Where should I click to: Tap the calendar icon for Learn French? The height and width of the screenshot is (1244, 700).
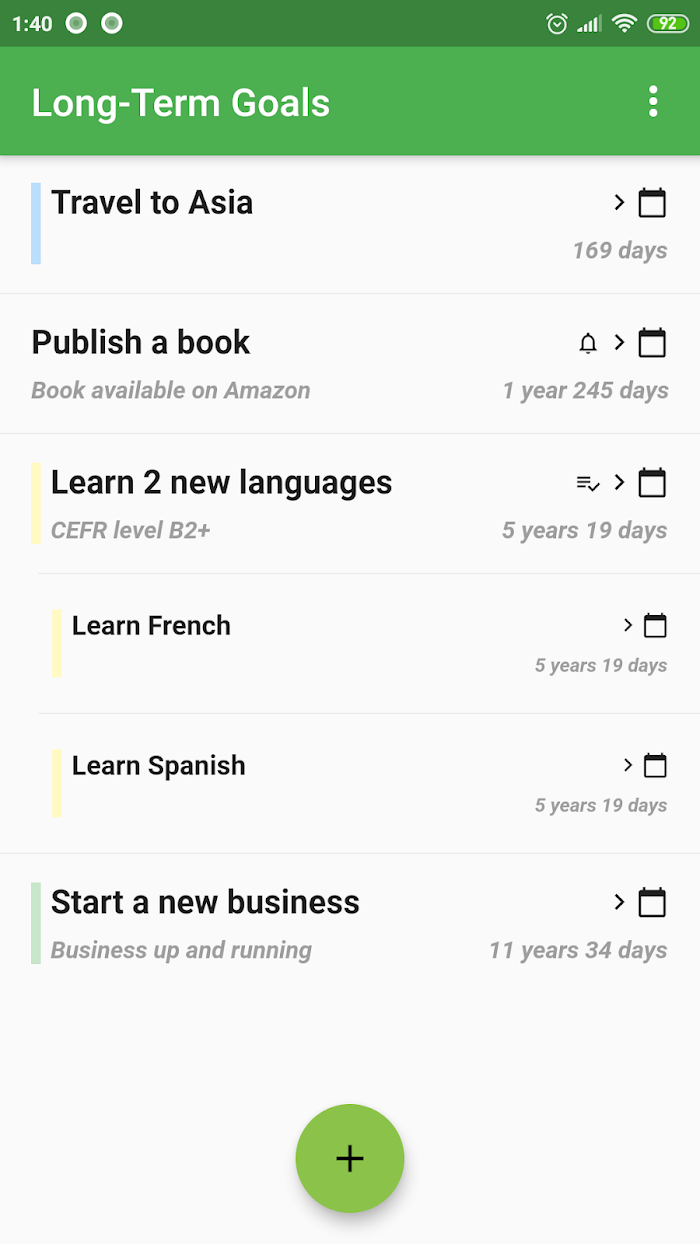(x=655, y=626)
